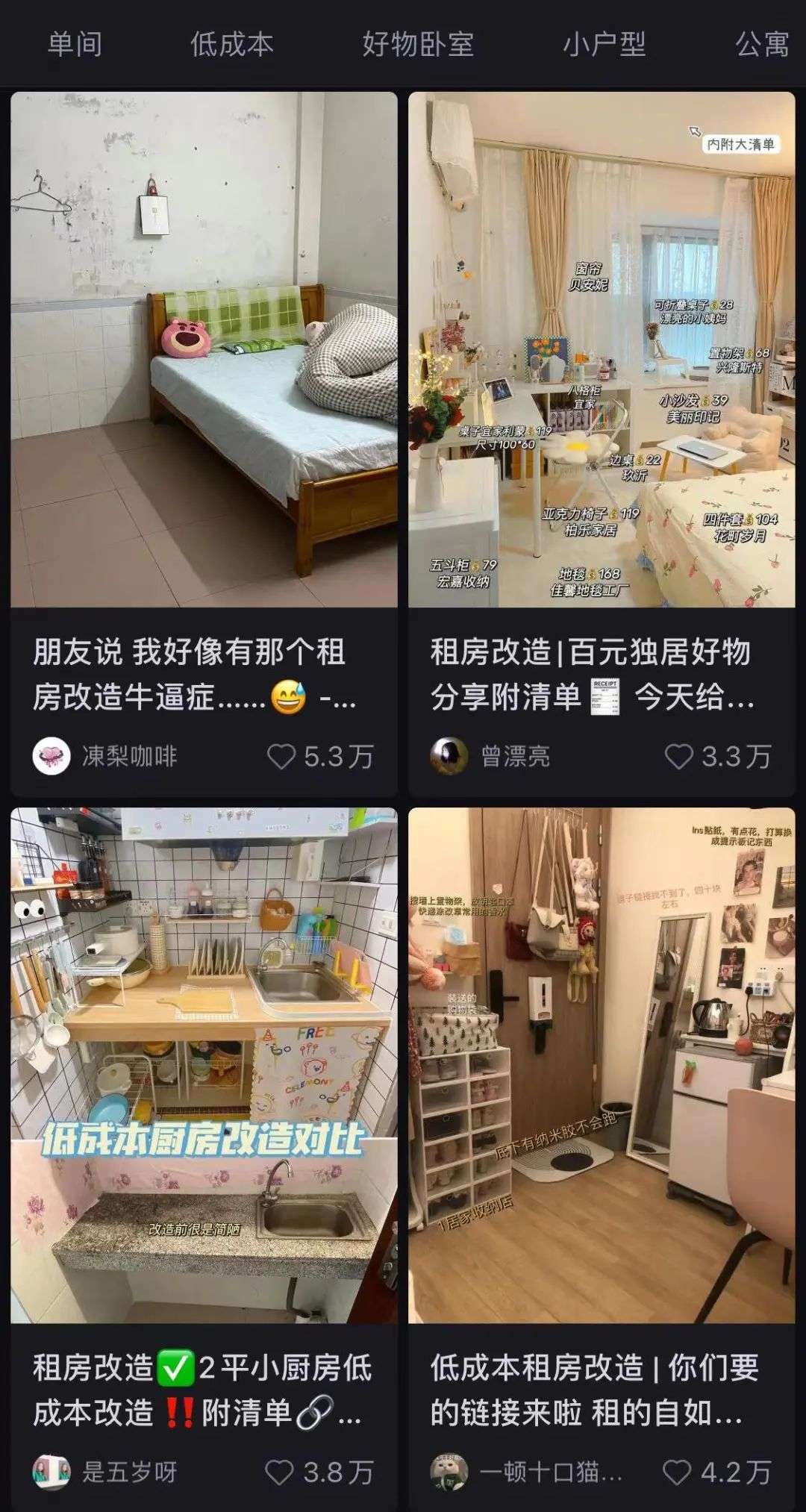This screenshot has height=1512, width=806.
Task: Like the post by 凍梨咖啡
Action: 281,757
